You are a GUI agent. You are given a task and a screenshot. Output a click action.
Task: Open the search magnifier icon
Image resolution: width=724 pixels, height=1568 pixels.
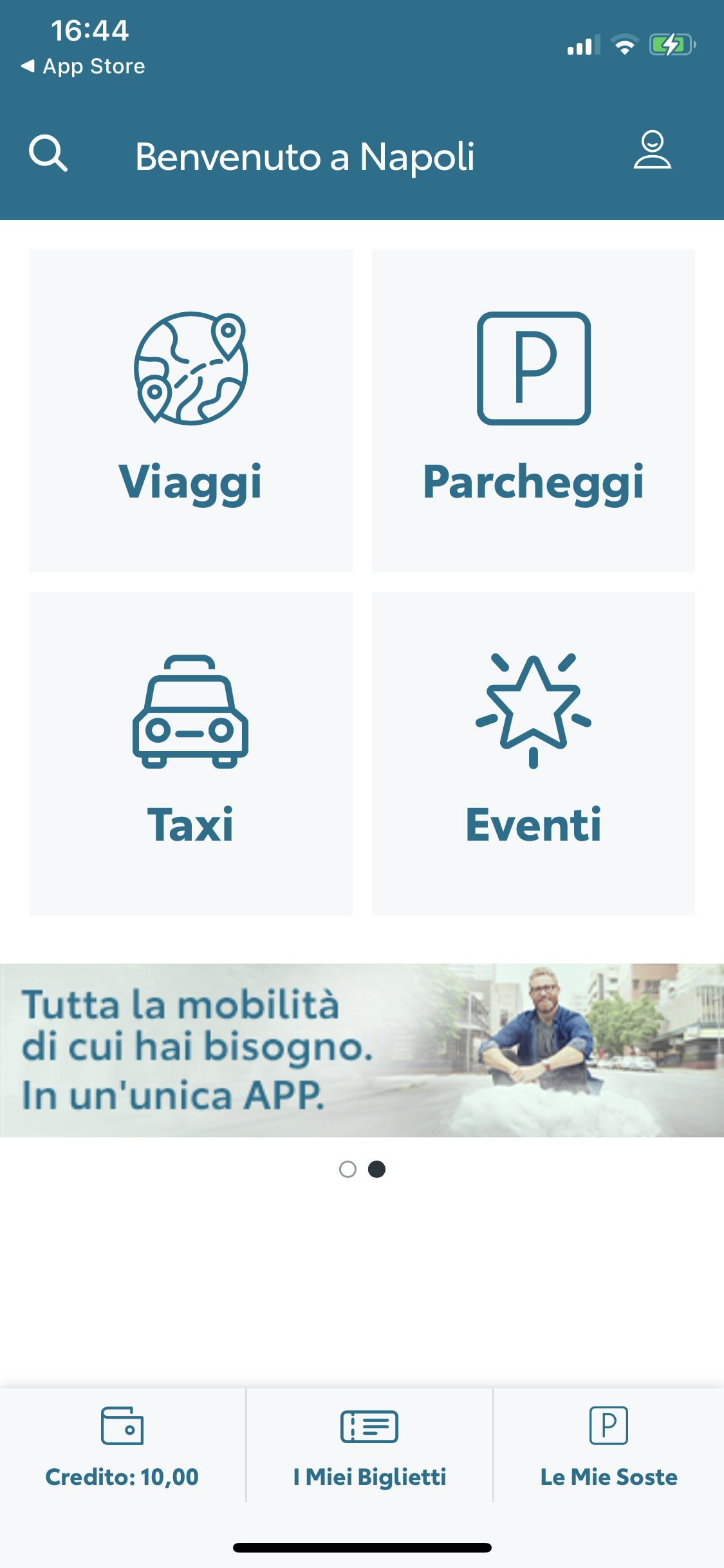(48, 153)
